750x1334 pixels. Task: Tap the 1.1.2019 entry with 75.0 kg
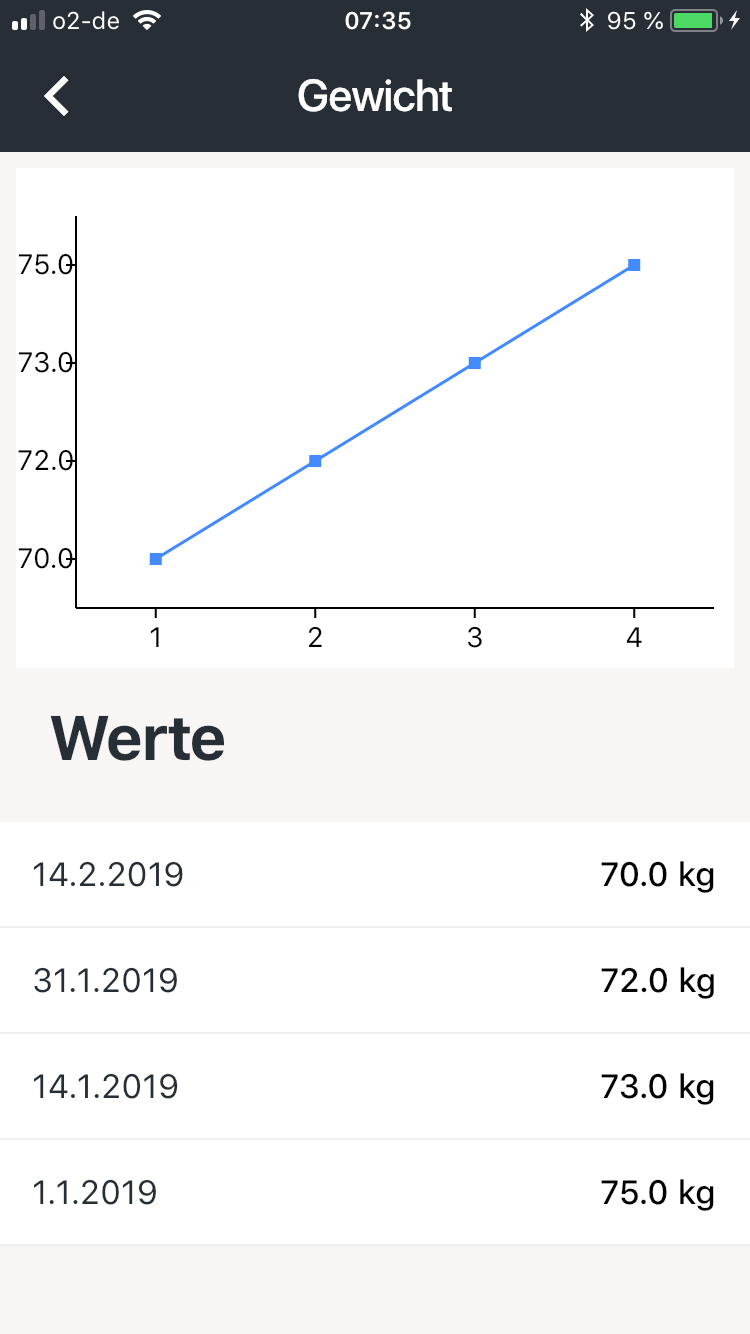375,1192
